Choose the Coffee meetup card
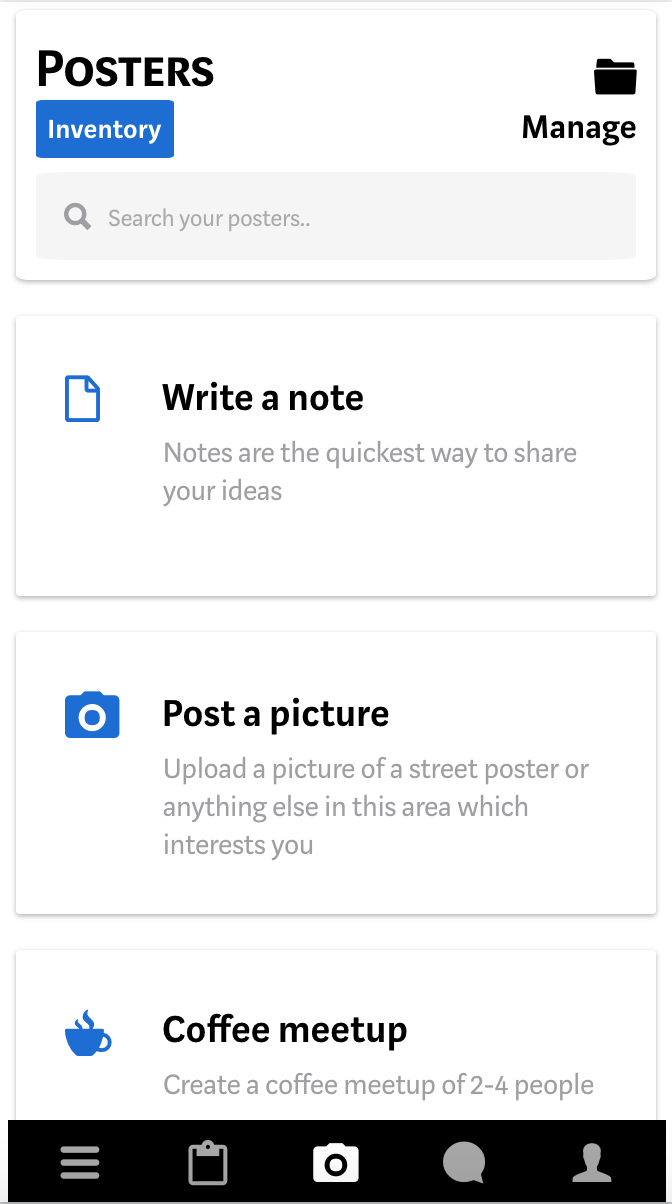 (336, 1035)
